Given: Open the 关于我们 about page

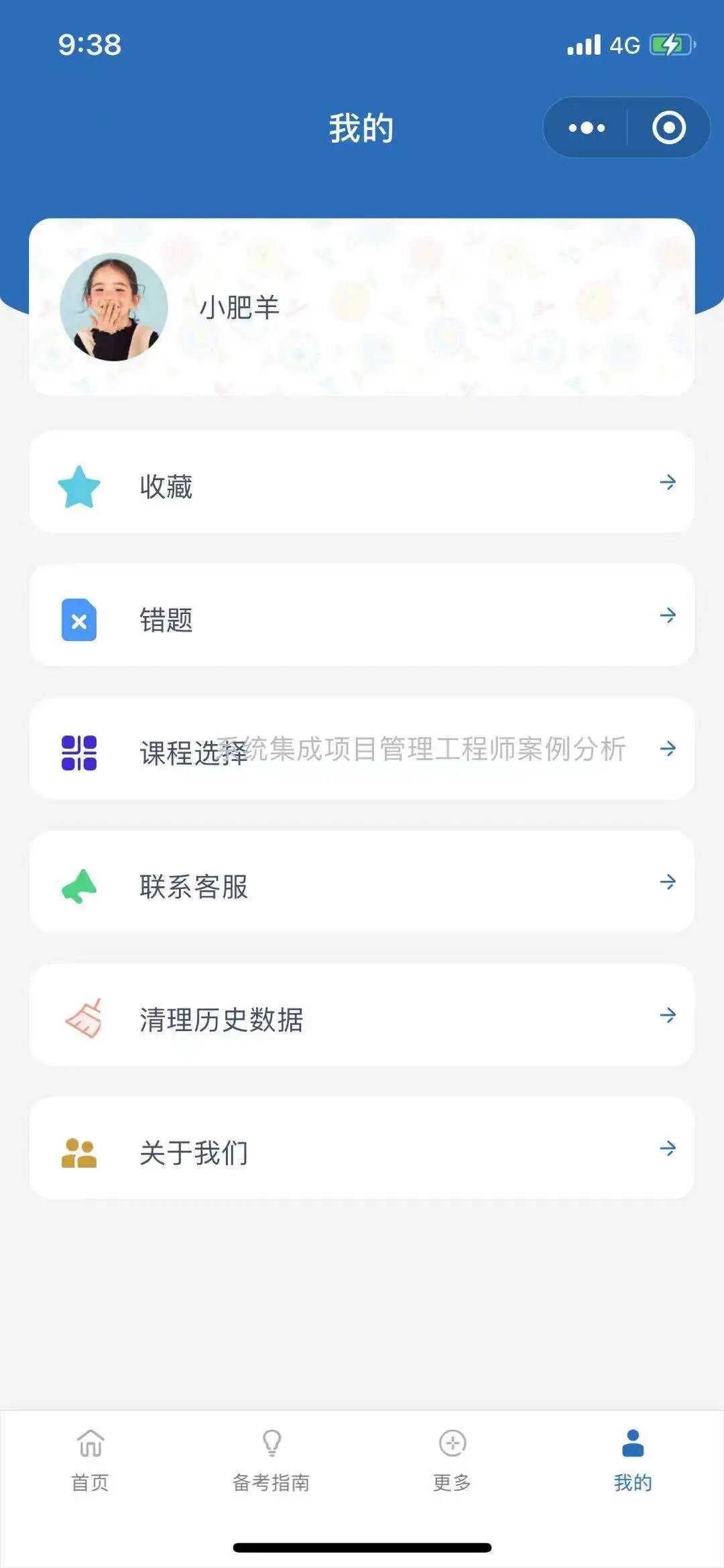Looking at the screenshot, I should [x=362, y=1149].
